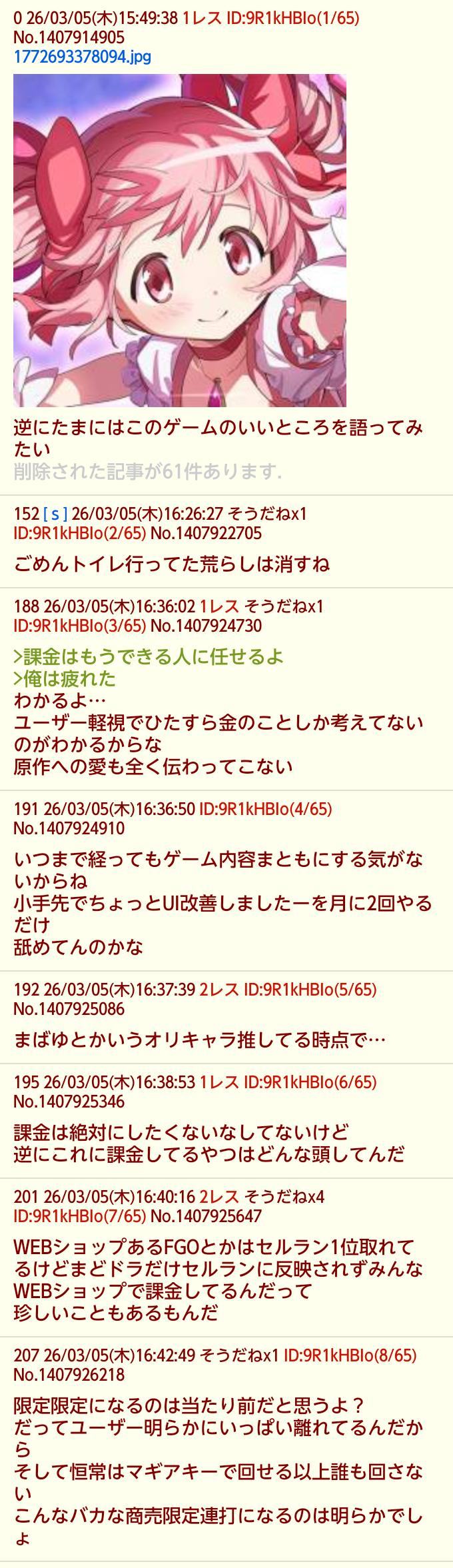Tap そうだねx4 on post 201
Screen dimensions: 453x1568
(284, 1196)
